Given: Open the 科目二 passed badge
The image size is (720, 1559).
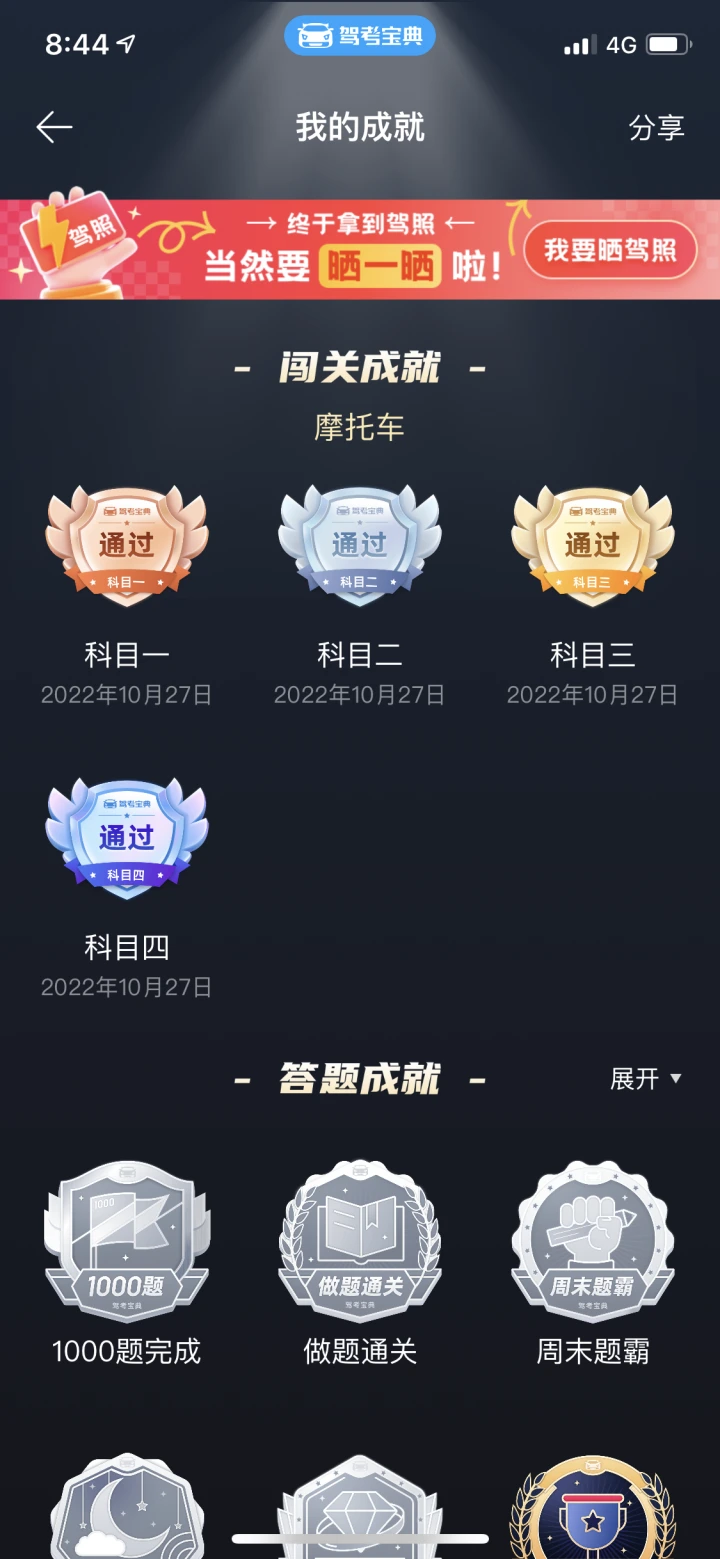Looking at the screenshot, I should tap(360, 546).
